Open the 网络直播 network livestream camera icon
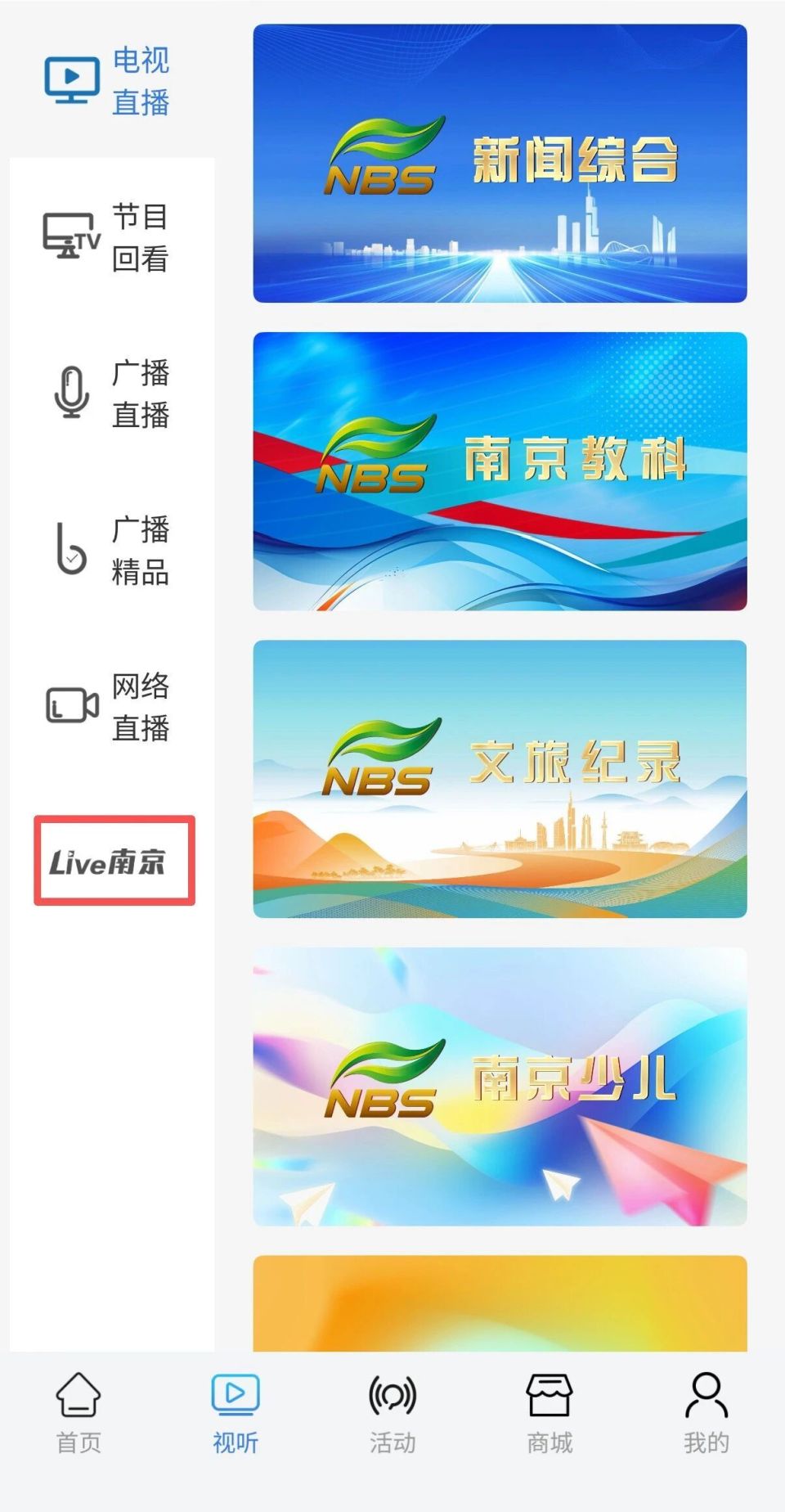This screenshot has width=785, height=1512. coord(70,705)
